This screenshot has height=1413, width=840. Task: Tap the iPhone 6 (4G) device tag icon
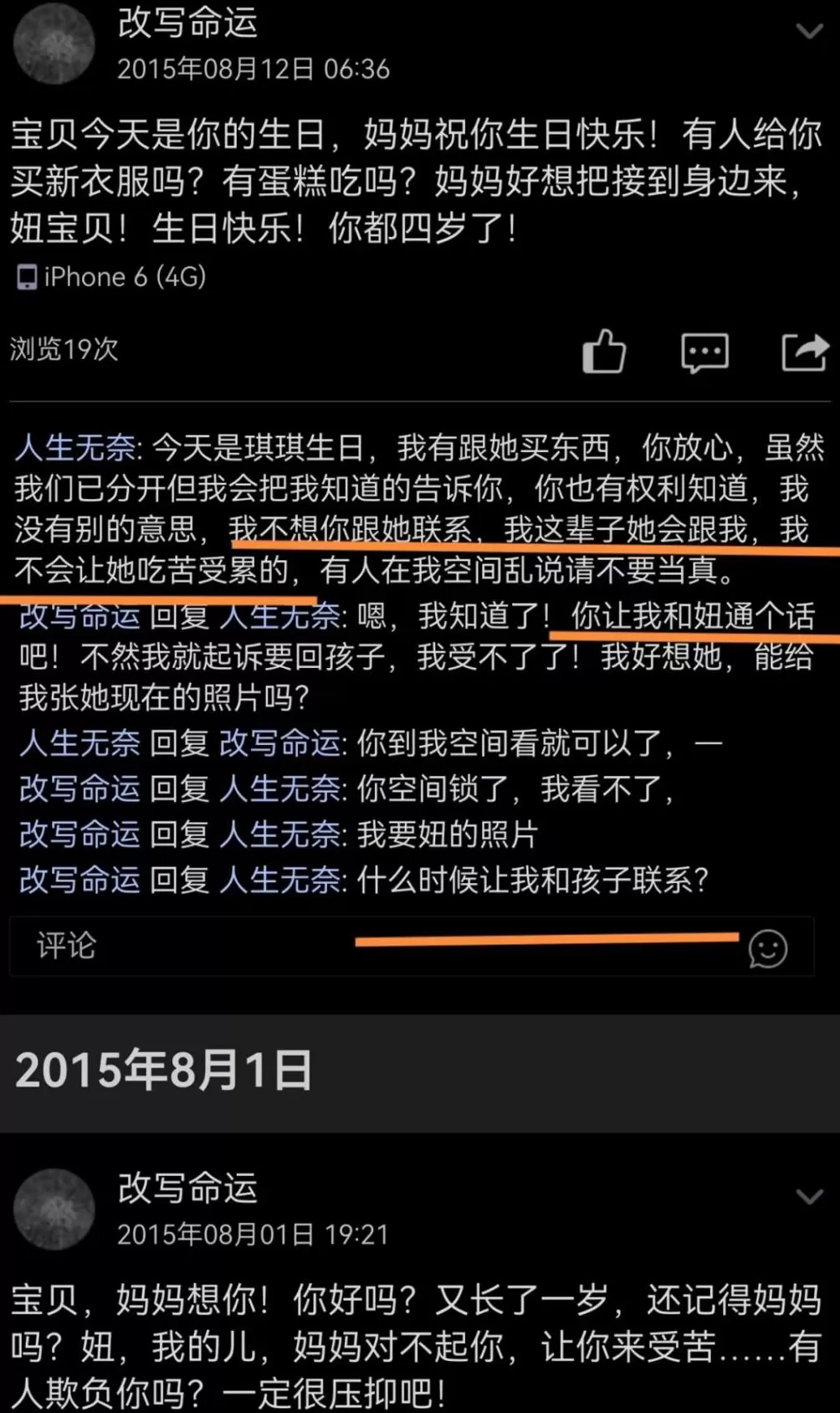pos(26,276)
